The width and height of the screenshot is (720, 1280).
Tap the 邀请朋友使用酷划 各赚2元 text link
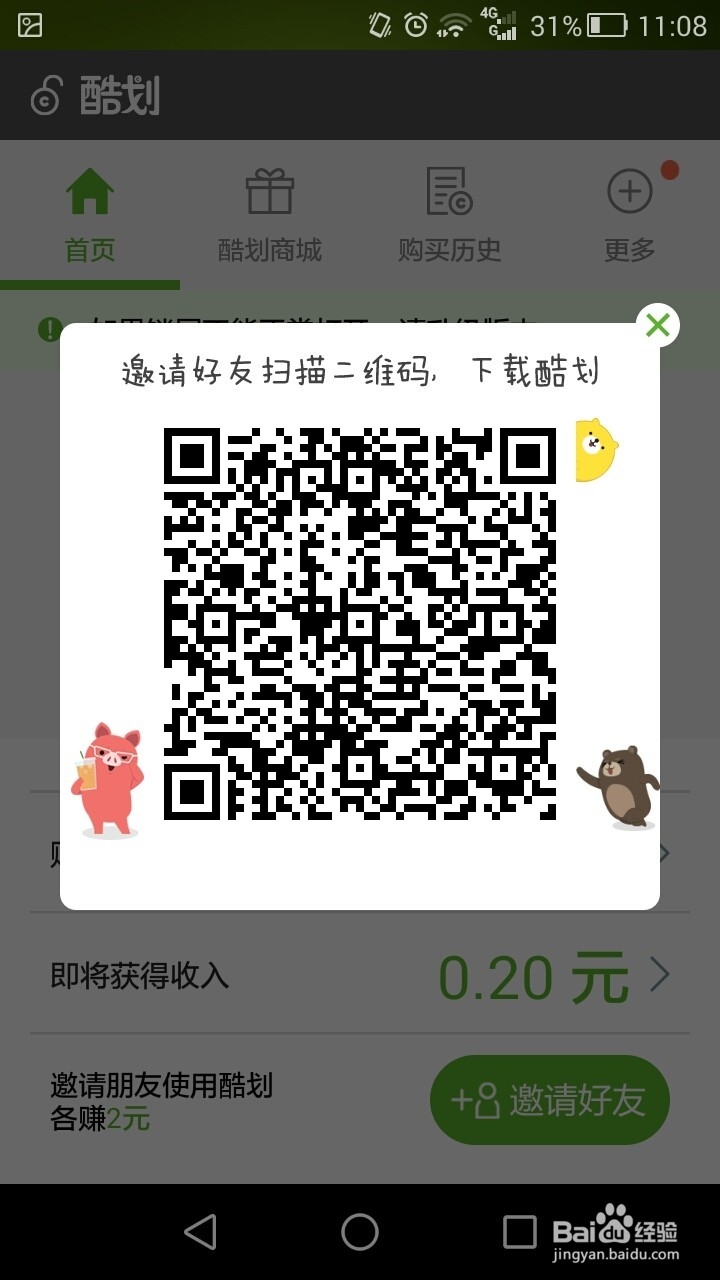tap(160, 1098)
